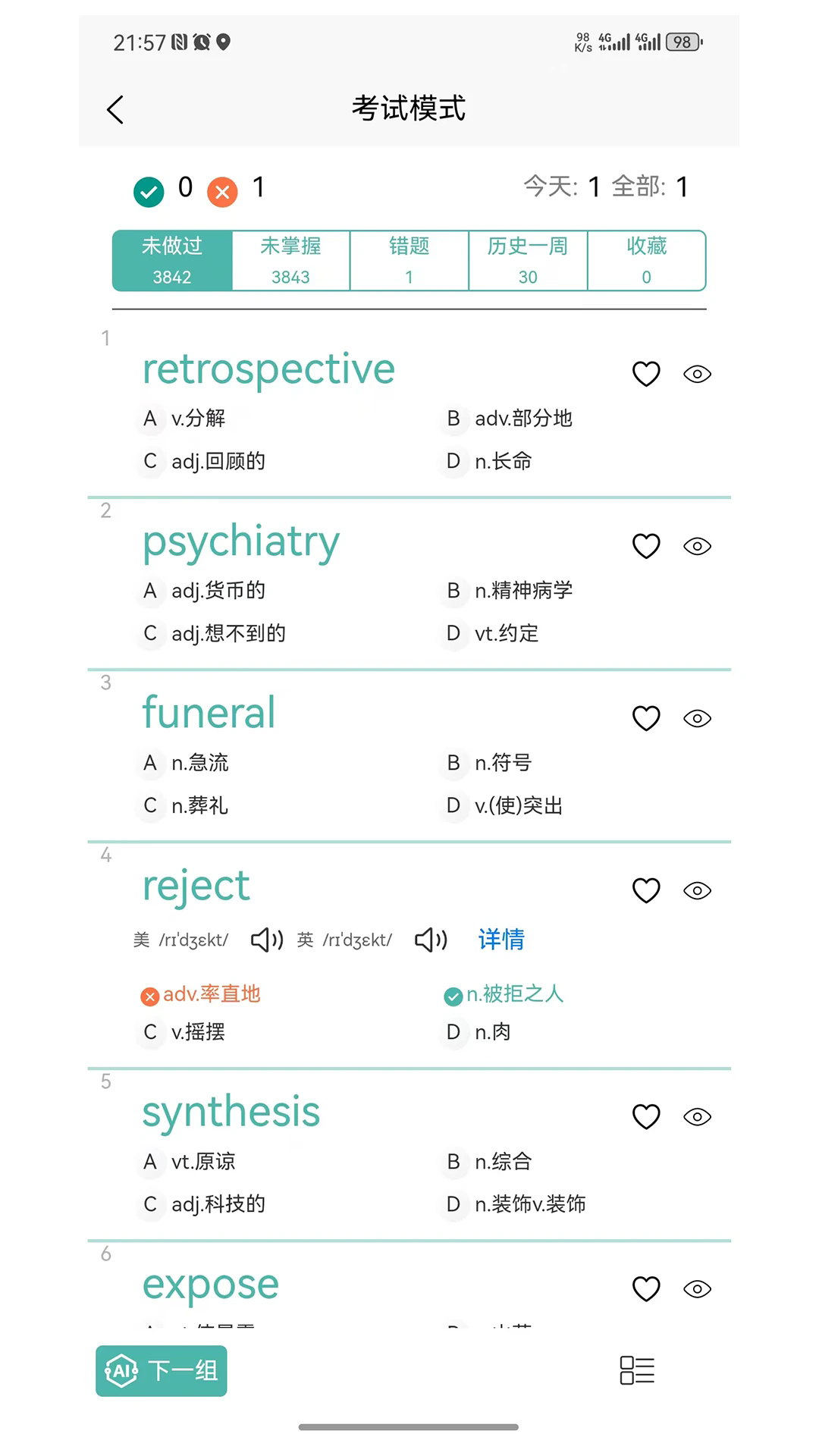819x1456 pixels.
Task: Open the 详情 details link for reject
Action: (501, 940)
